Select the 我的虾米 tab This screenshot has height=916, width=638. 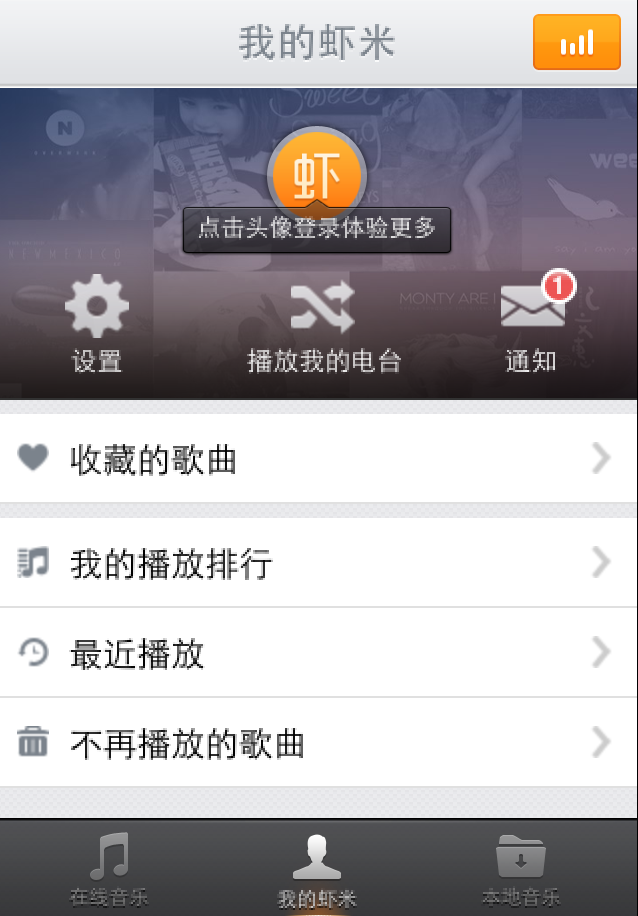pyautogui.click(x=318, y=869)
